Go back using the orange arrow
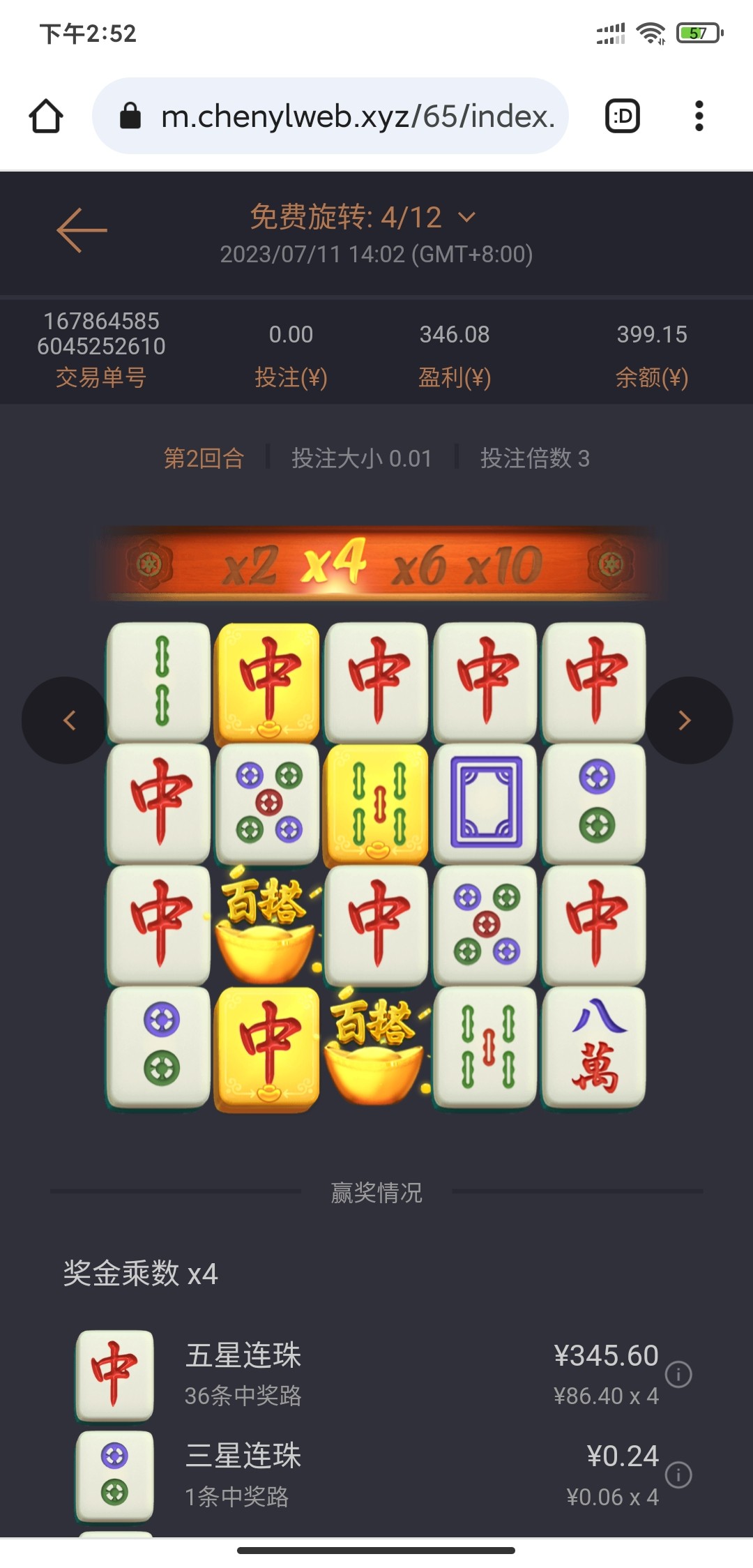This screenshot has height=1568, width=753. [82, 230]
